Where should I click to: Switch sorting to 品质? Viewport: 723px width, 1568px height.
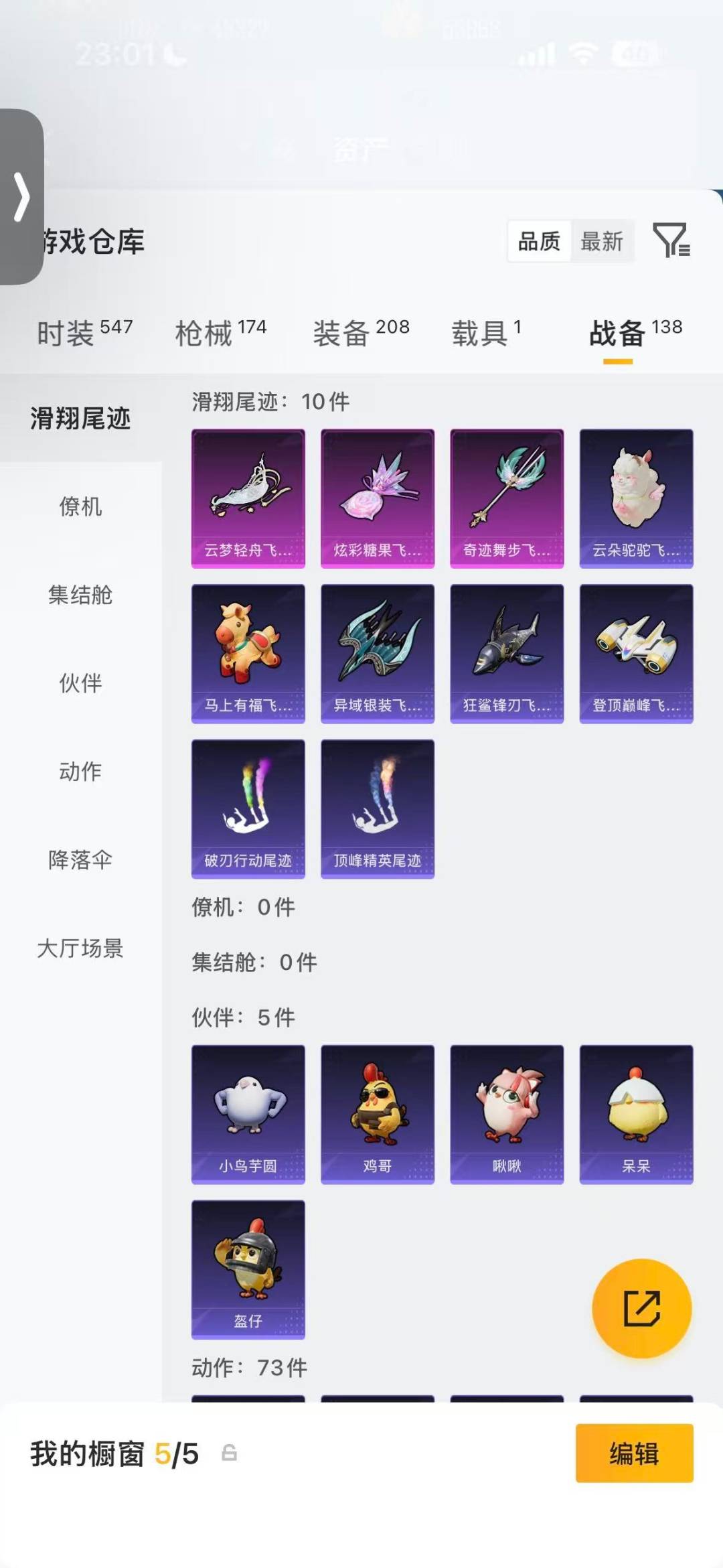click(540, 242)
